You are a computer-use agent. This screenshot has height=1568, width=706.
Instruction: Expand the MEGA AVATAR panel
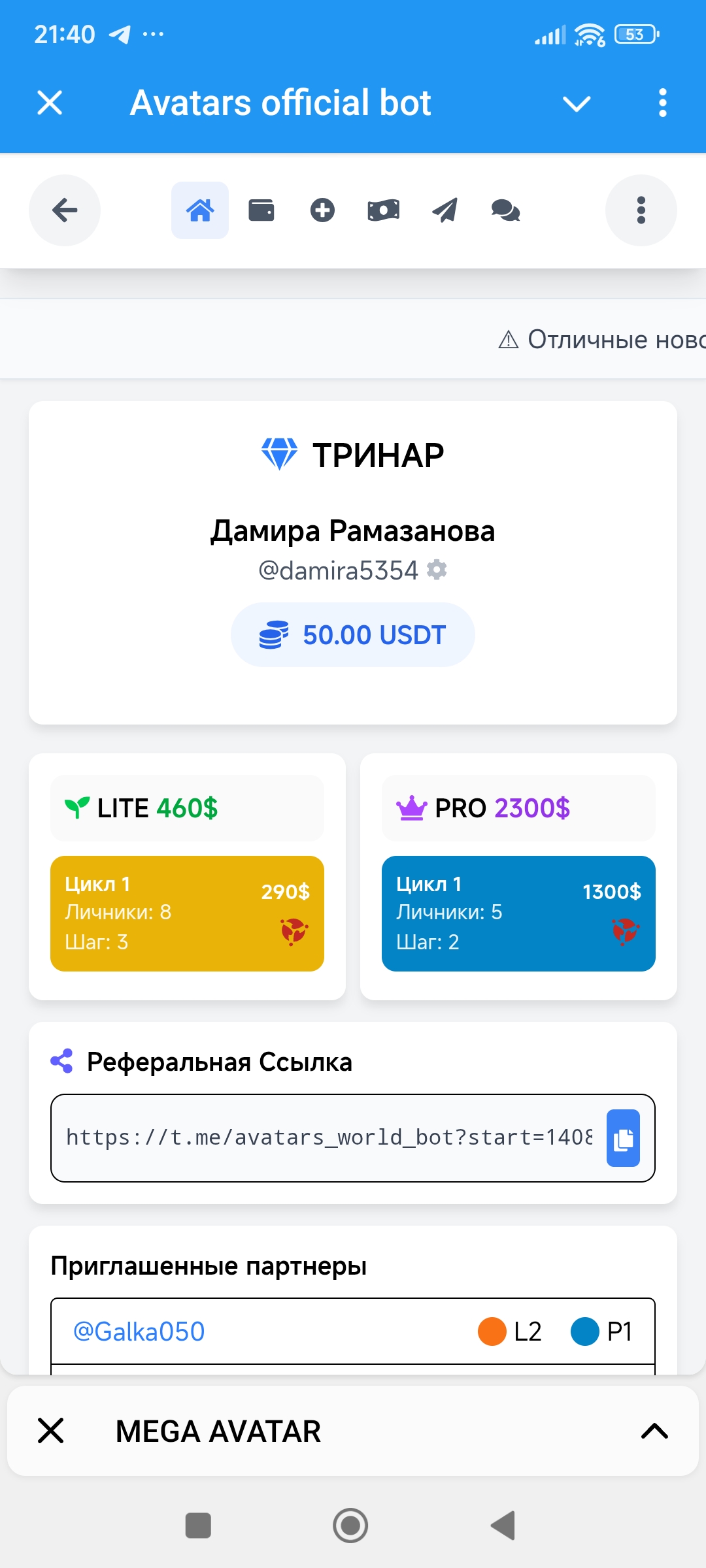tap(654, 1431)
